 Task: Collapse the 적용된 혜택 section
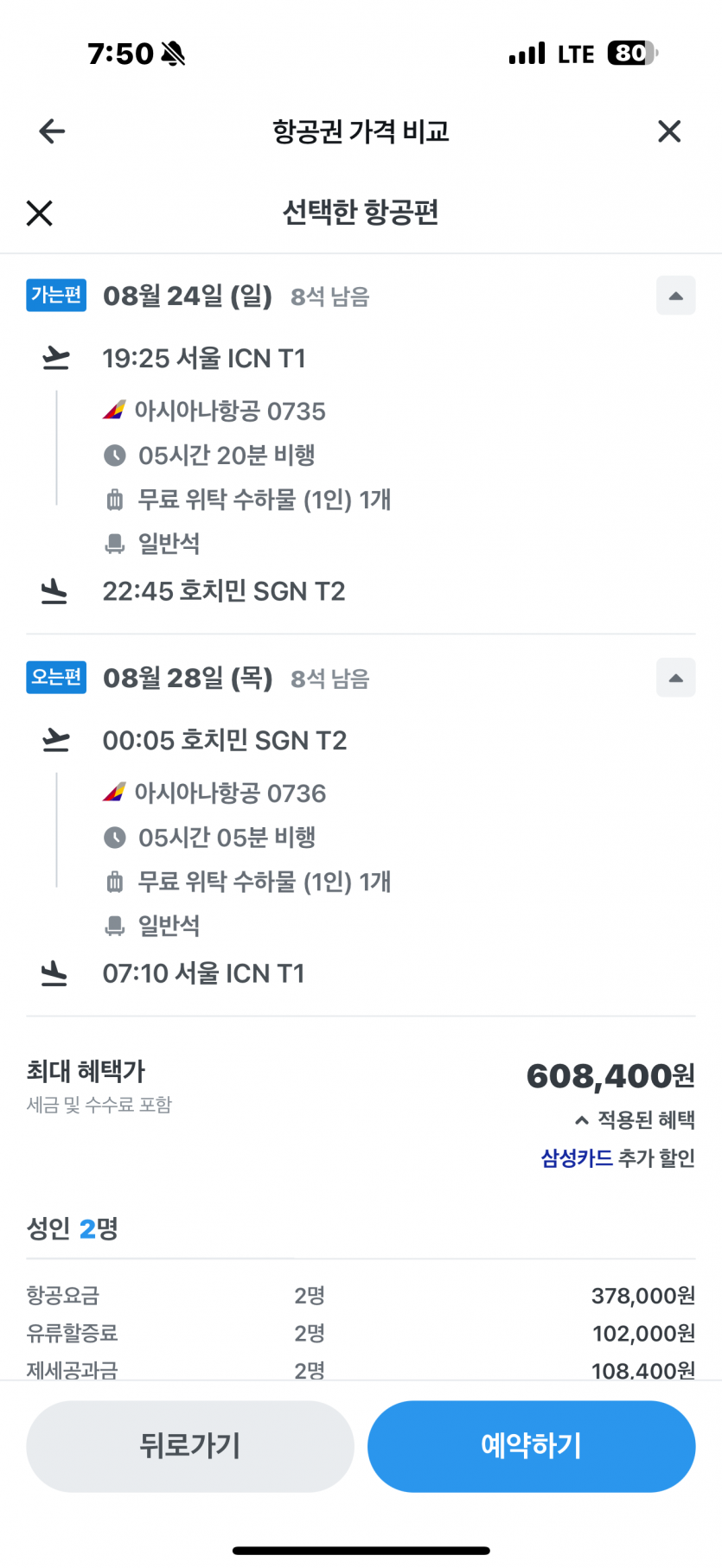click(x=636, y=1120)
